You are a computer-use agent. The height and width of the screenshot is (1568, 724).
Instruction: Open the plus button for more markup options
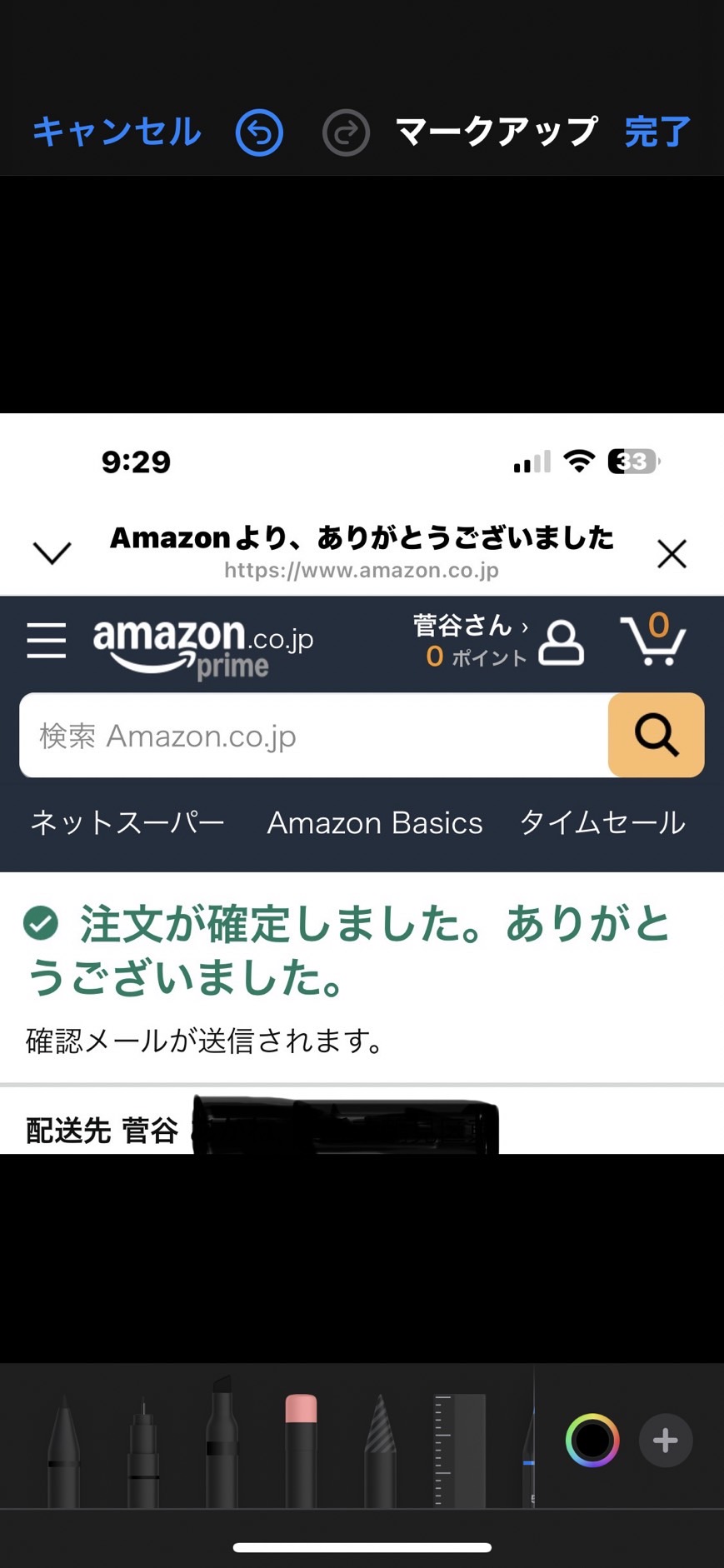point(666,1441)
